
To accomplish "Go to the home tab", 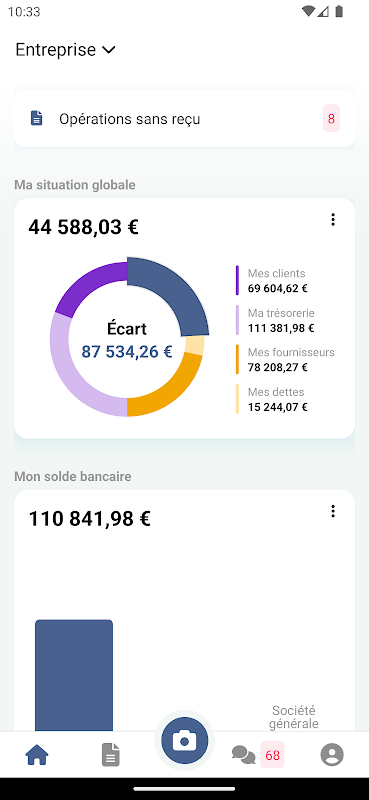I will 37,755.
